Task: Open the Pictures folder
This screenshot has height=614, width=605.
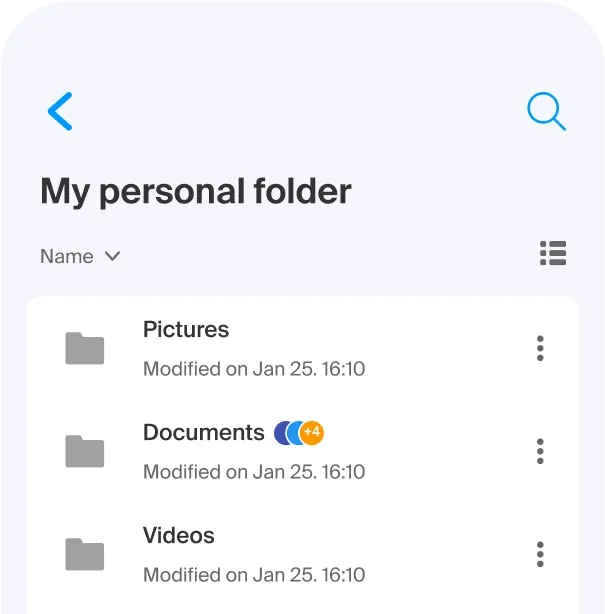Action: pos(186,330)
